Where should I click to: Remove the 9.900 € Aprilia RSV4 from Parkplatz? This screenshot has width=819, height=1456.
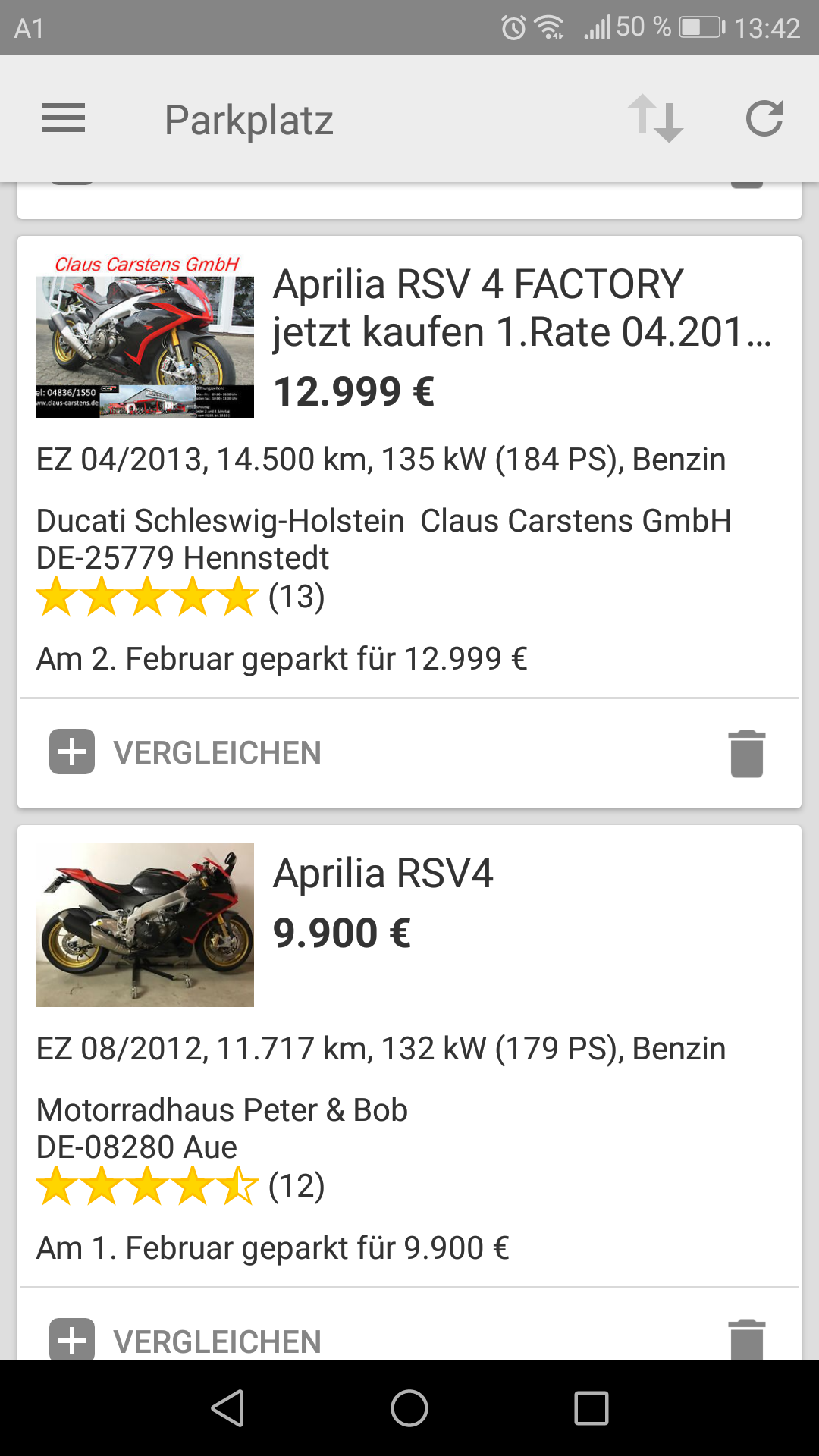[x=747, y=1341]
